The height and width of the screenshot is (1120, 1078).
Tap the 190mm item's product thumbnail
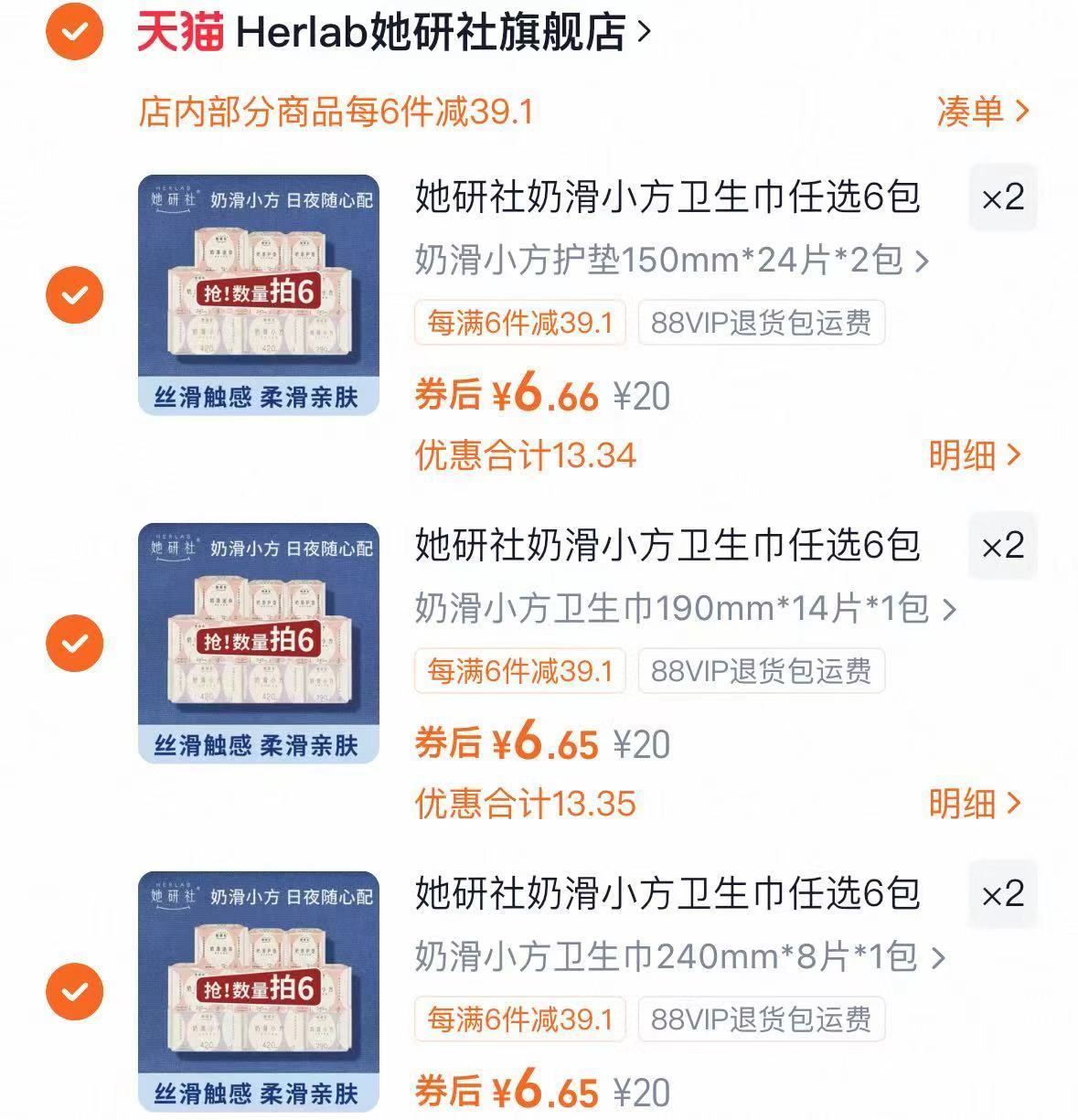point(259,640)
